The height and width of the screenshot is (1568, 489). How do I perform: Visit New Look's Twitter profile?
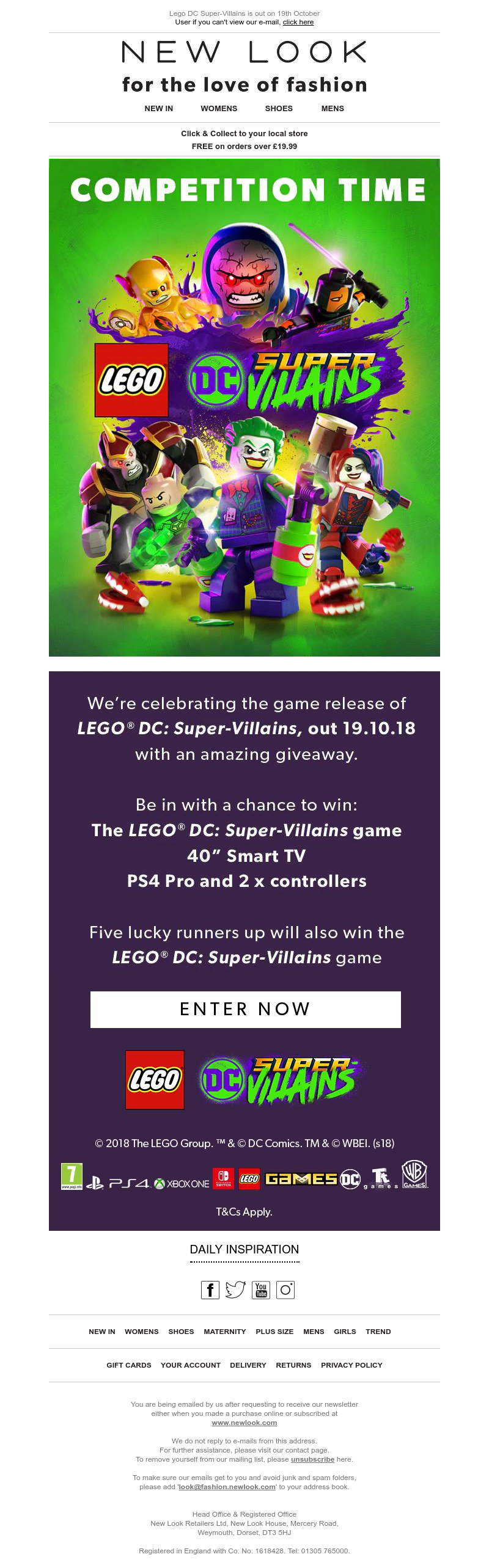pos(235,1289)
